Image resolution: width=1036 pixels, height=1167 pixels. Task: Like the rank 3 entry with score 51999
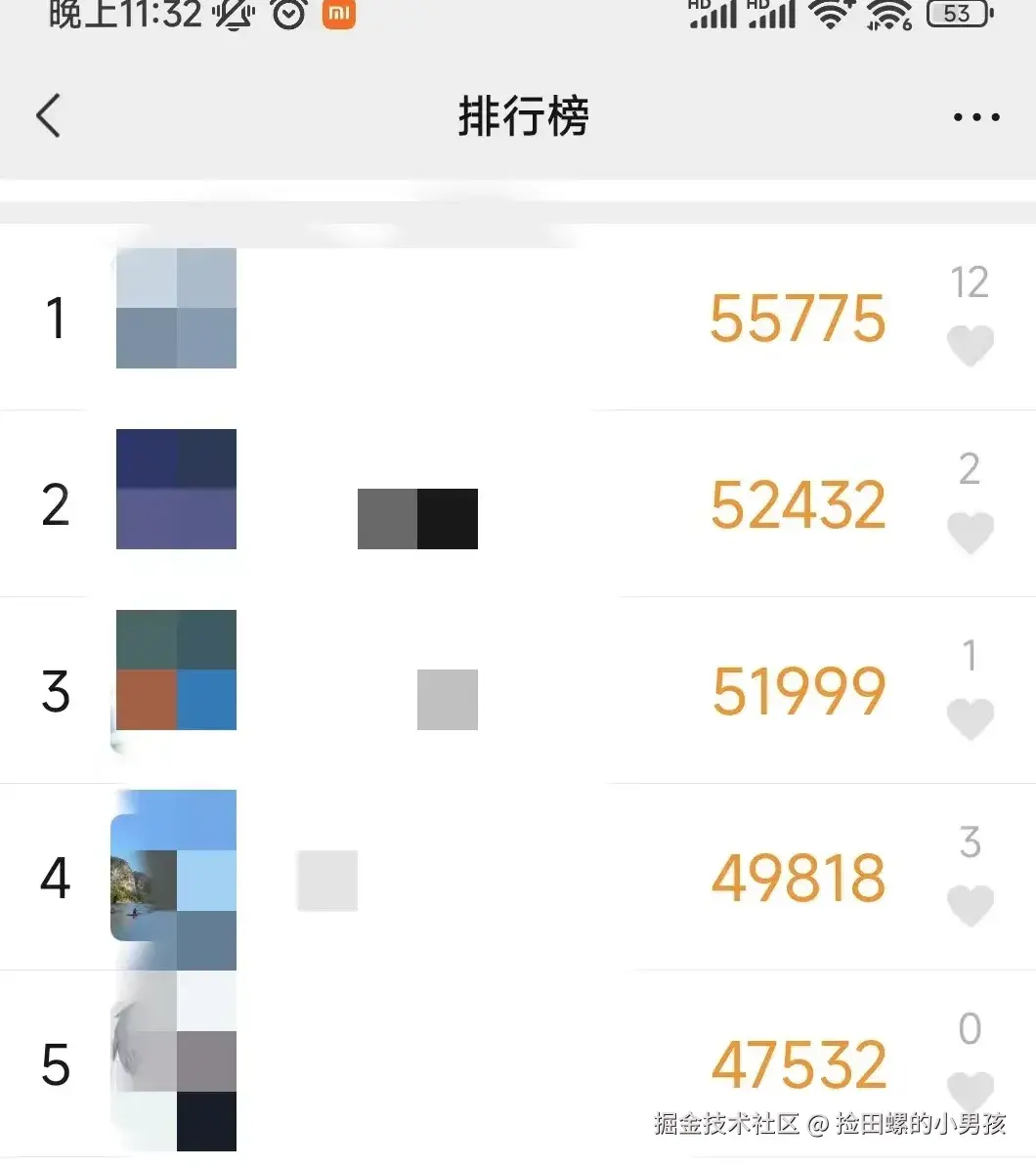click(970, 720)
